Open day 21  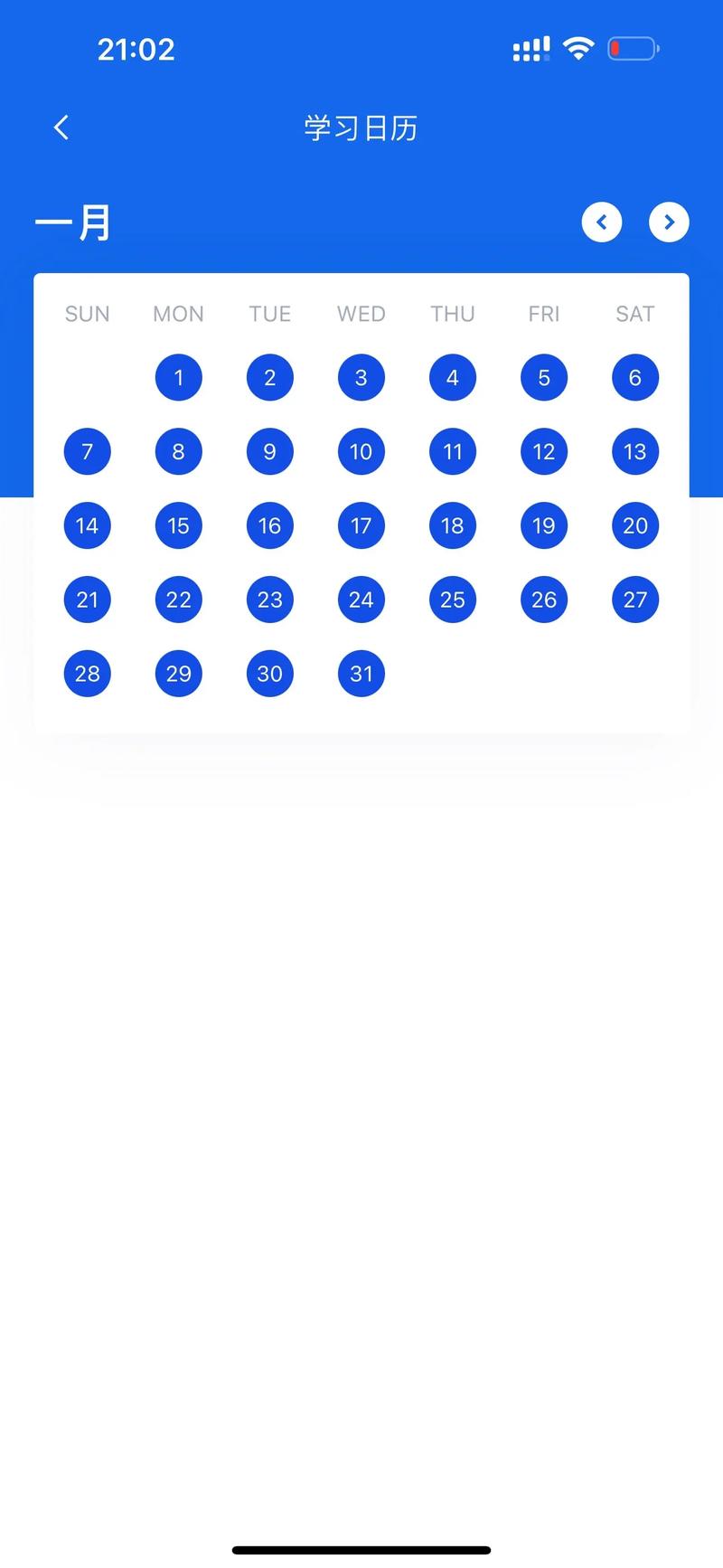pos(87,600)
